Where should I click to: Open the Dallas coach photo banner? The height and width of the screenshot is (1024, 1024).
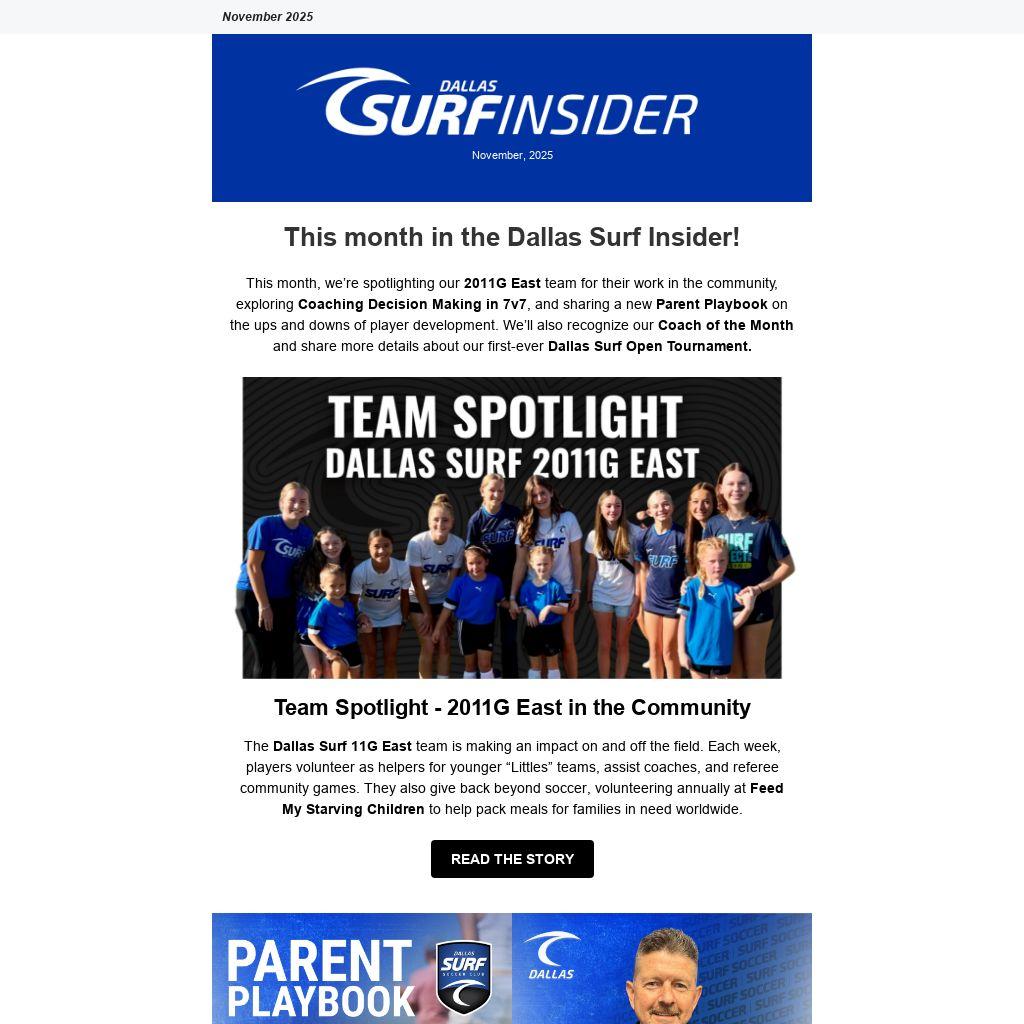coord(662,968)
